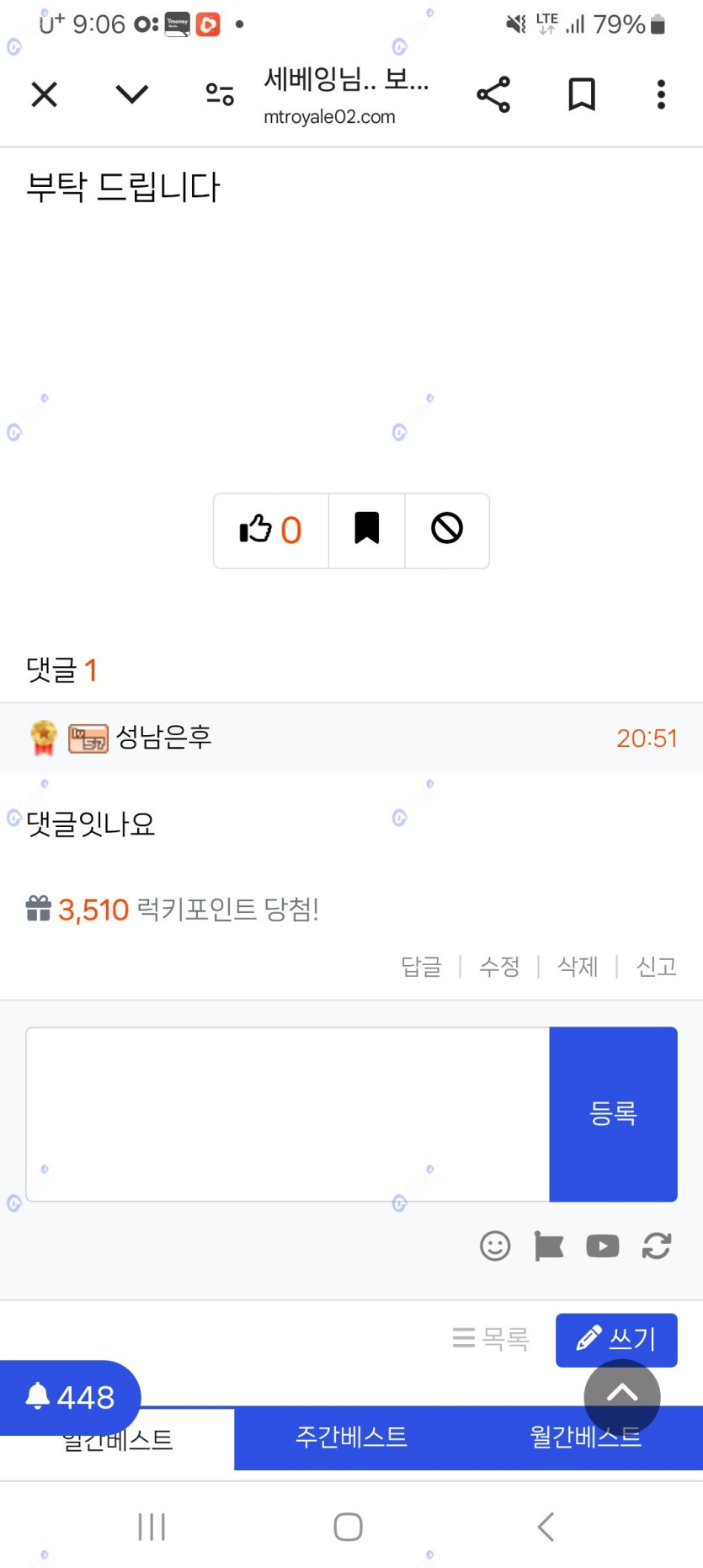Block the post with the ban icon

tap(447, 530)
